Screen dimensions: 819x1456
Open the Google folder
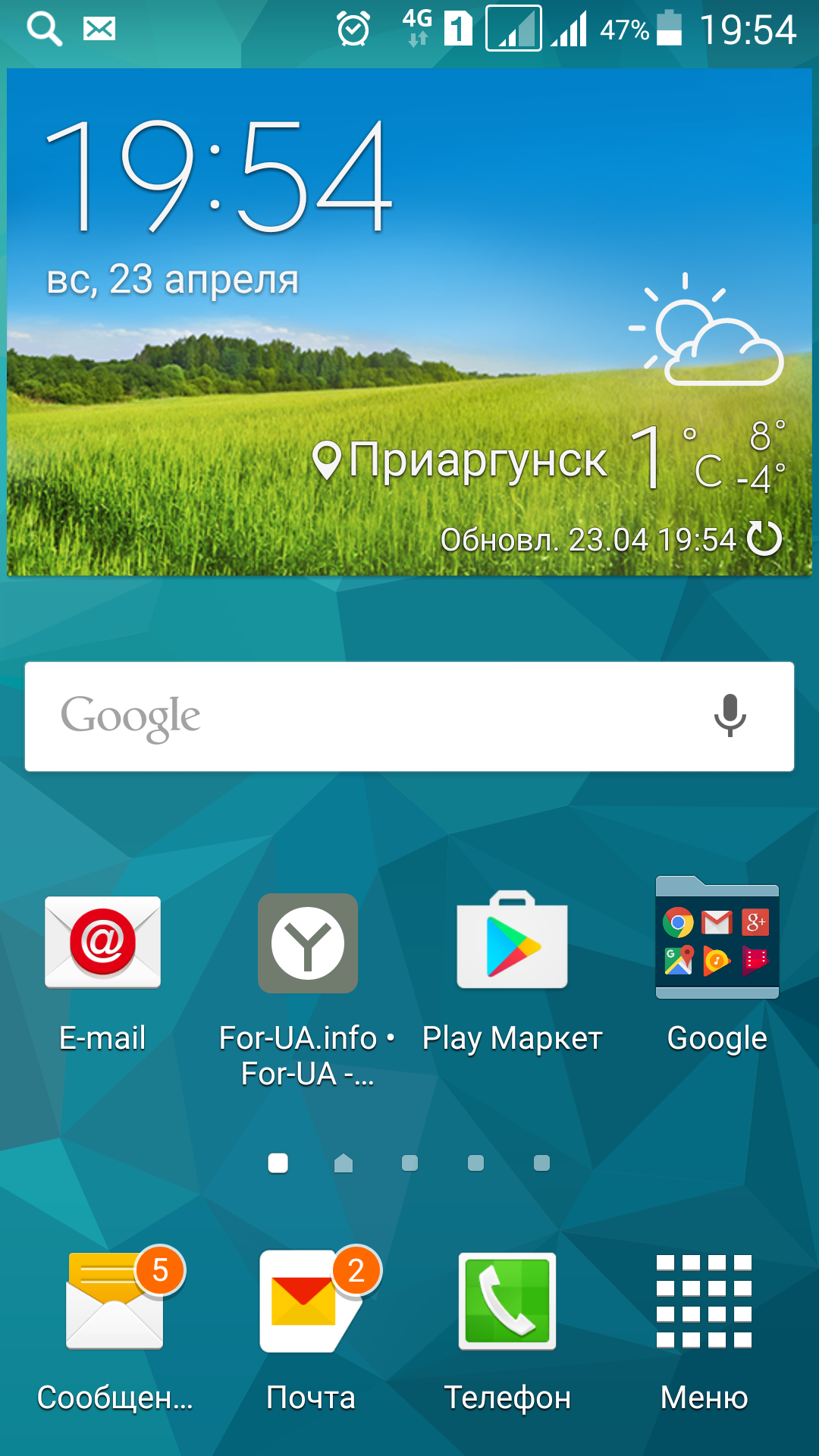[x=717, y=940]
